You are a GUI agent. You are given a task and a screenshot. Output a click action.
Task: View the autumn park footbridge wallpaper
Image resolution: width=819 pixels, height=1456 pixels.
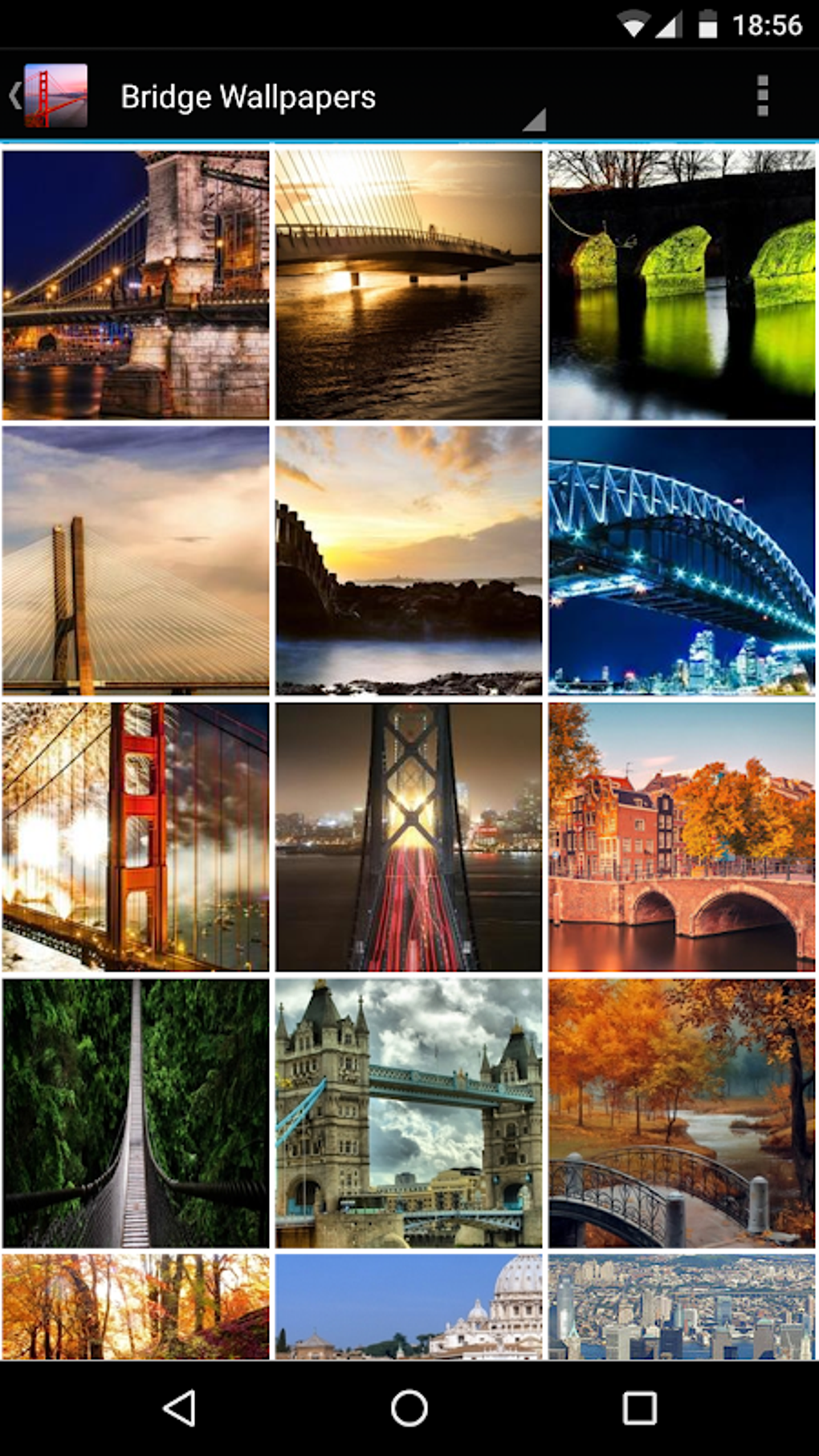pos(682,1112)
